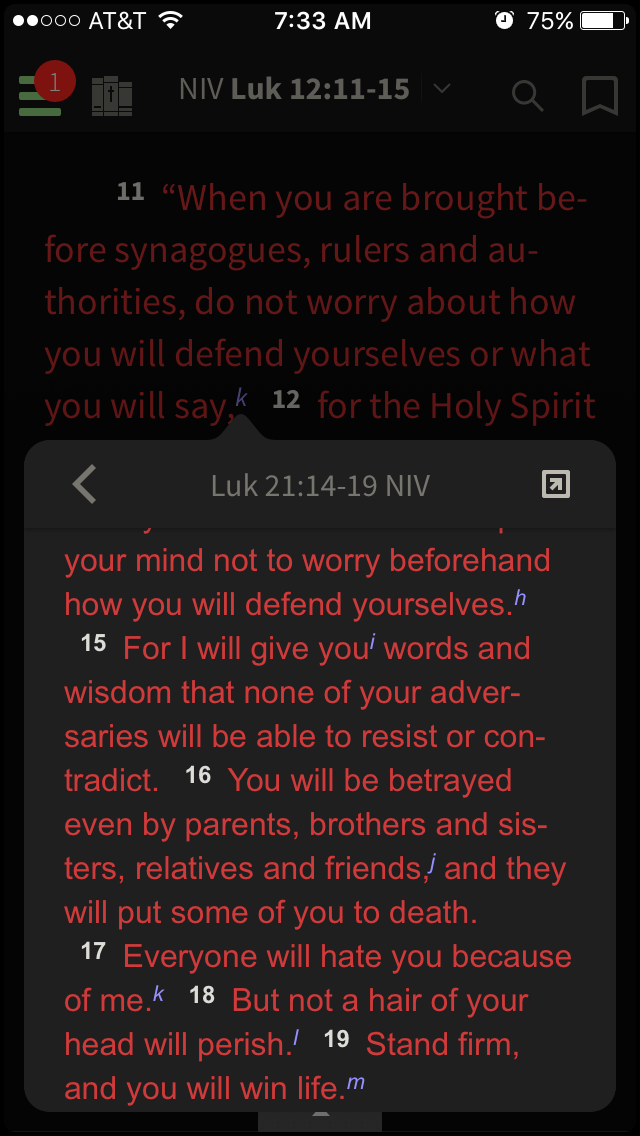Open footnote h after 'defend yourselves'
Viewport: 640px width, 1136px height.
coord(520,599)
